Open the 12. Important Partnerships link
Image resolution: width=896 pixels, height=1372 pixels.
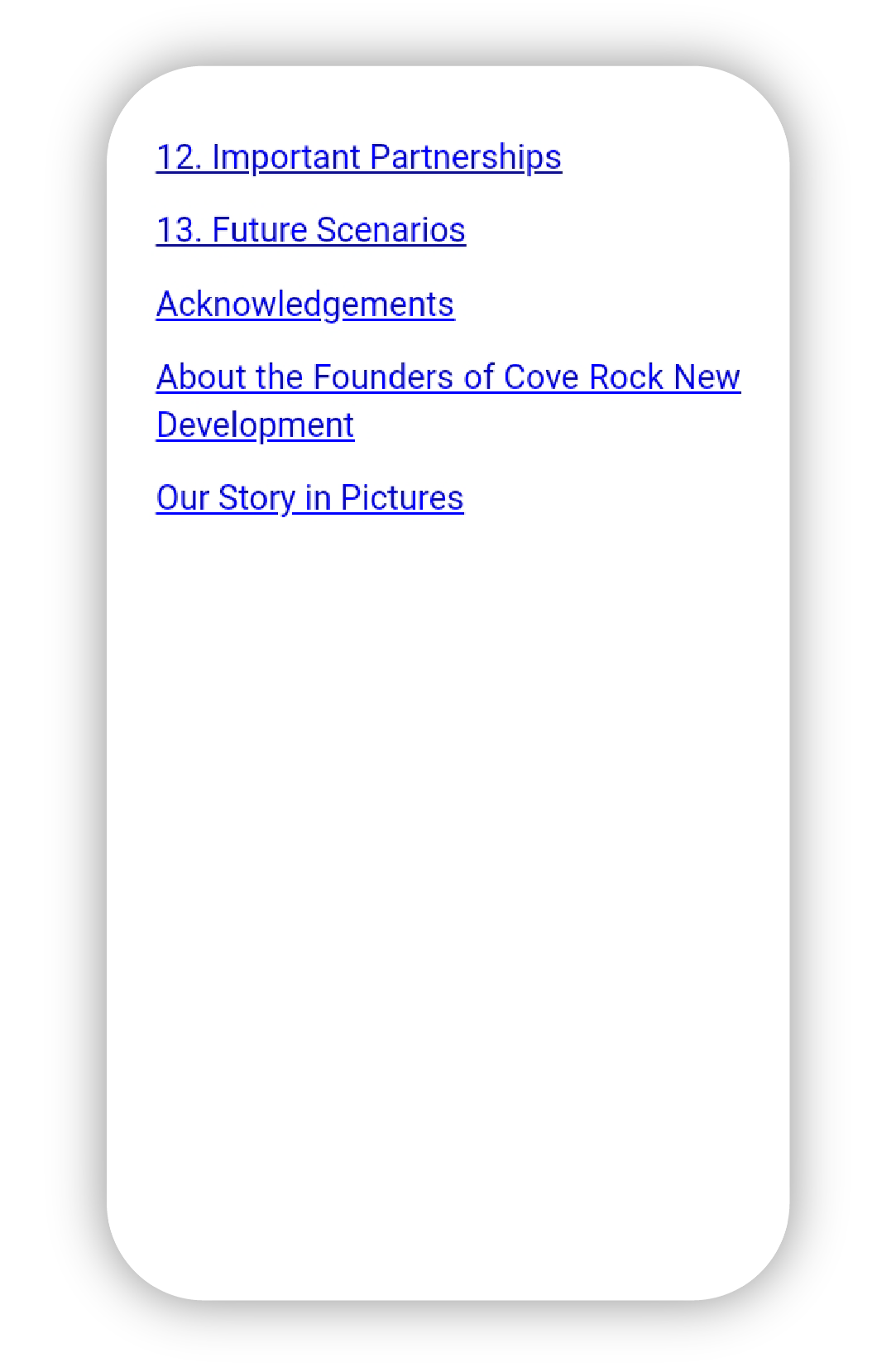(358, 157)
